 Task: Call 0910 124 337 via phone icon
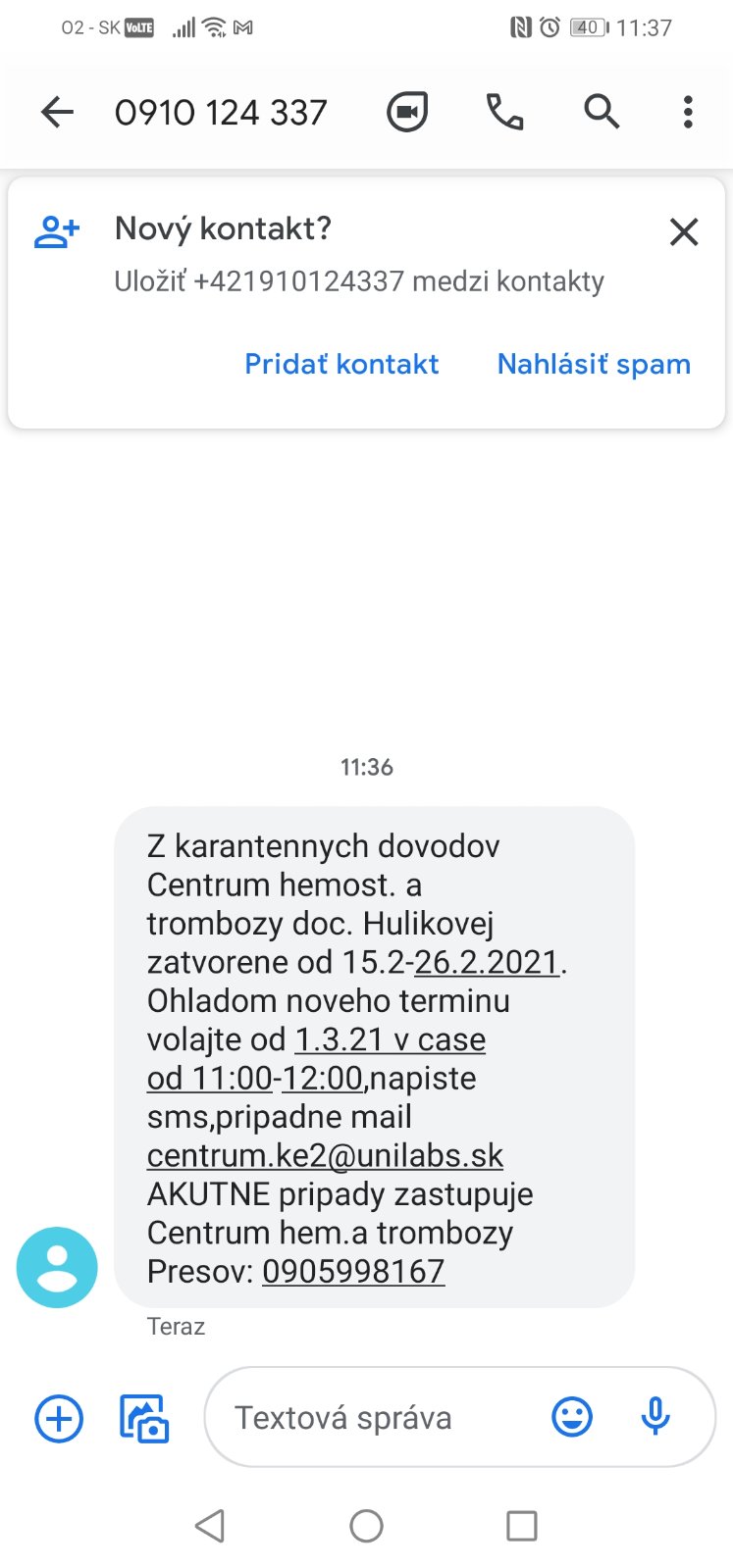coord(504,113)
